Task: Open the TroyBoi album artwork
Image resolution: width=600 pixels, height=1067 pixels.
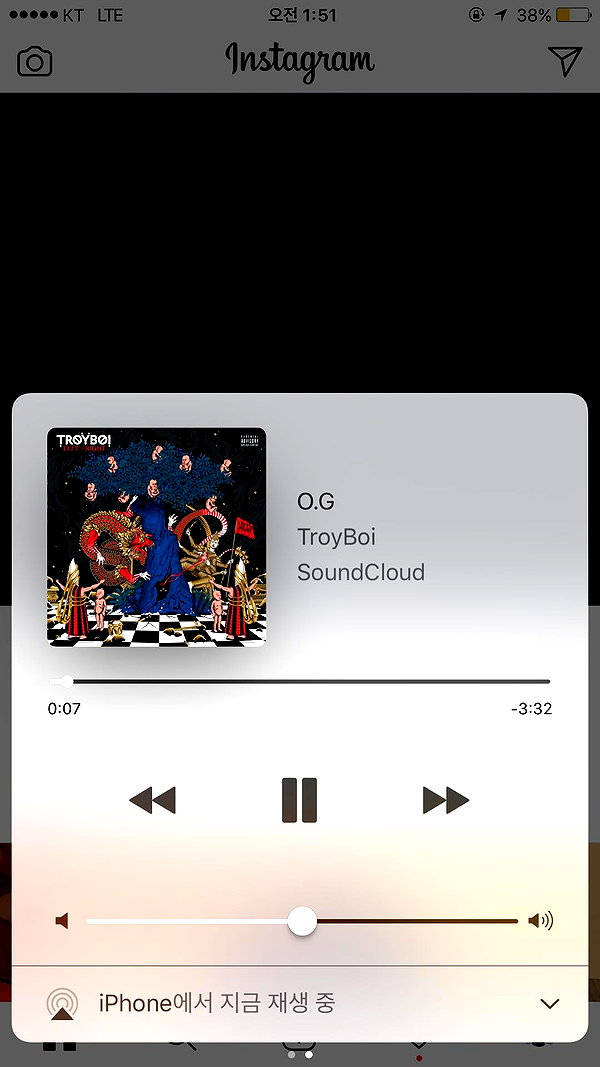Action: 156,537
